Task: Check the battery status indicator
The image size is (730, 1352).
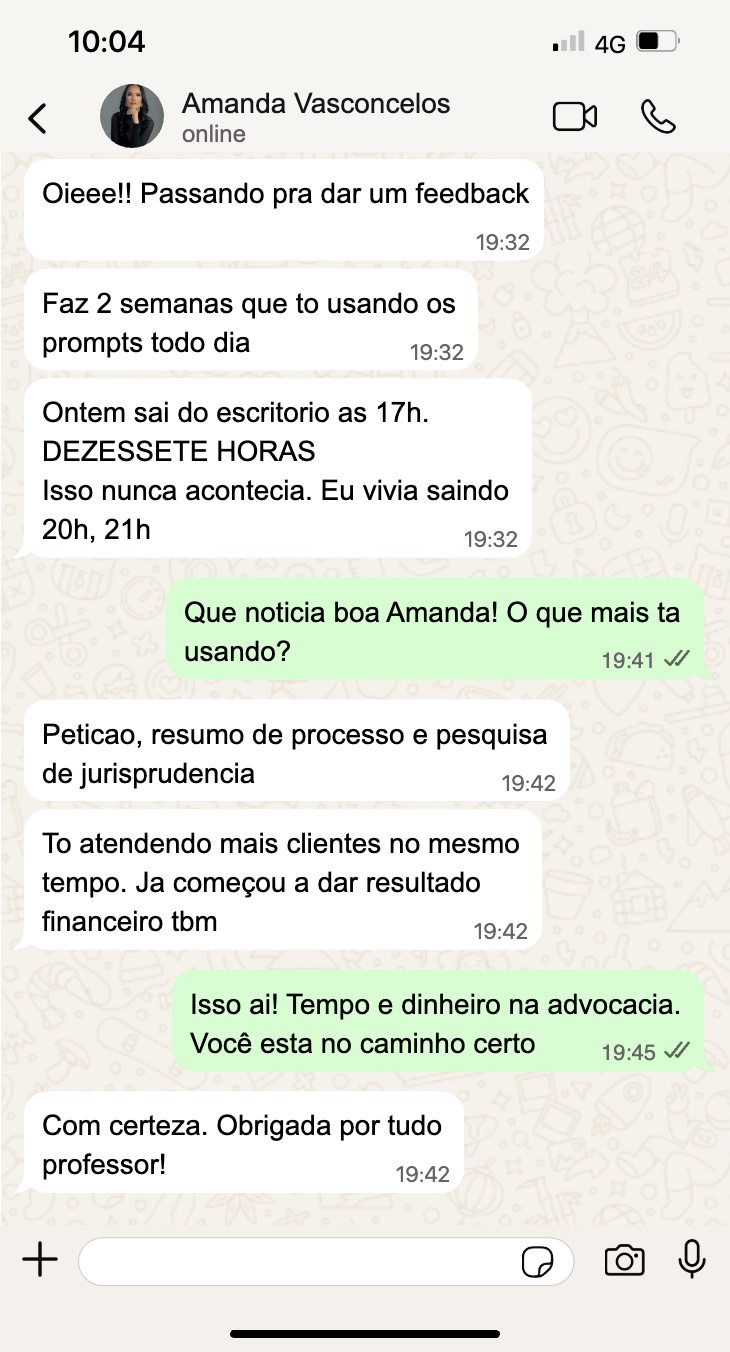Action: [x=658, y=40]
